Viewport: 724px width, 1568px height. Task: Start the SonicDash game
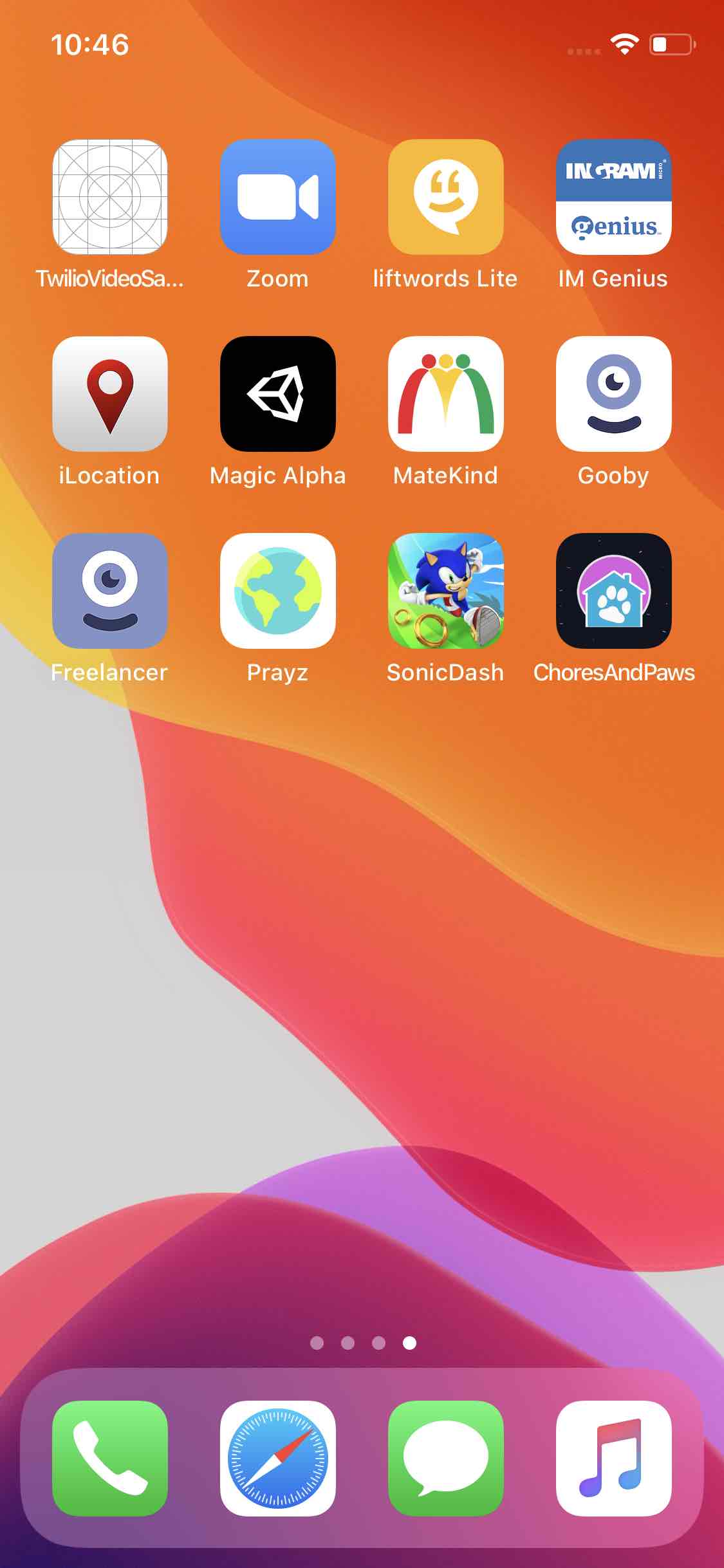tap(445, 591)
